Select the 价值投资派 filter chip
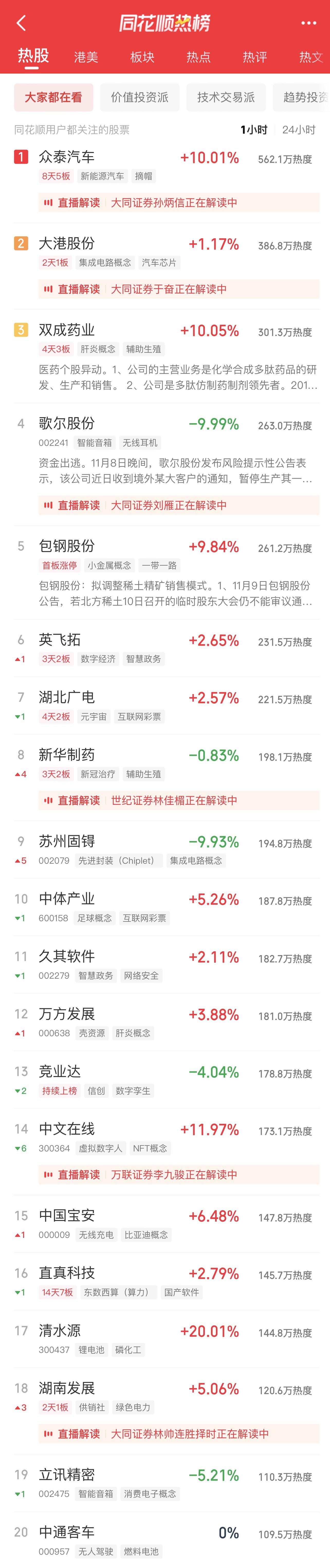Screen dimensions: 330x1568 click(140, 97)
